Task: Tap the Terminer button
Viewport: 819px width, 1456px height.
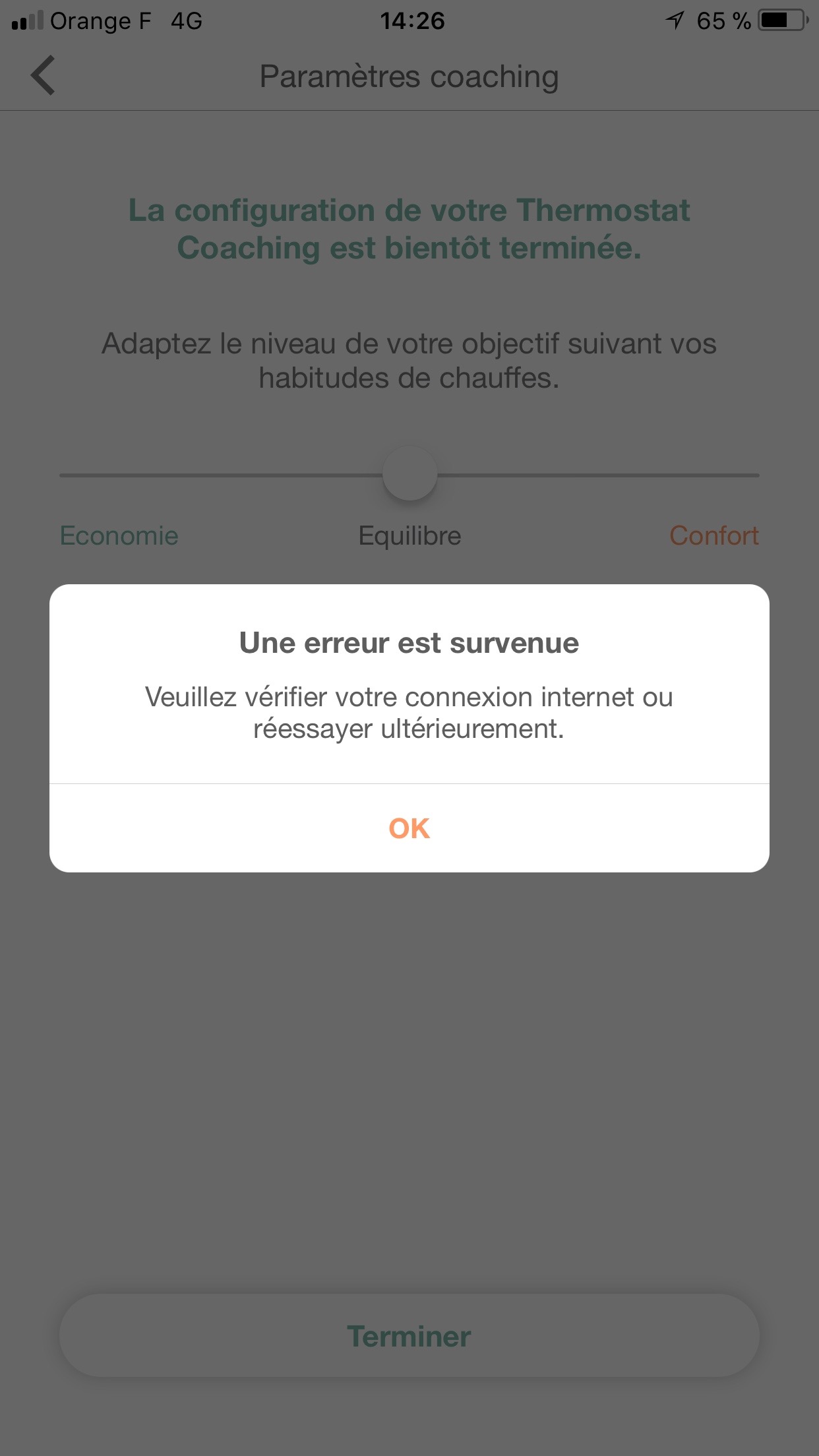Action: 409,1336
